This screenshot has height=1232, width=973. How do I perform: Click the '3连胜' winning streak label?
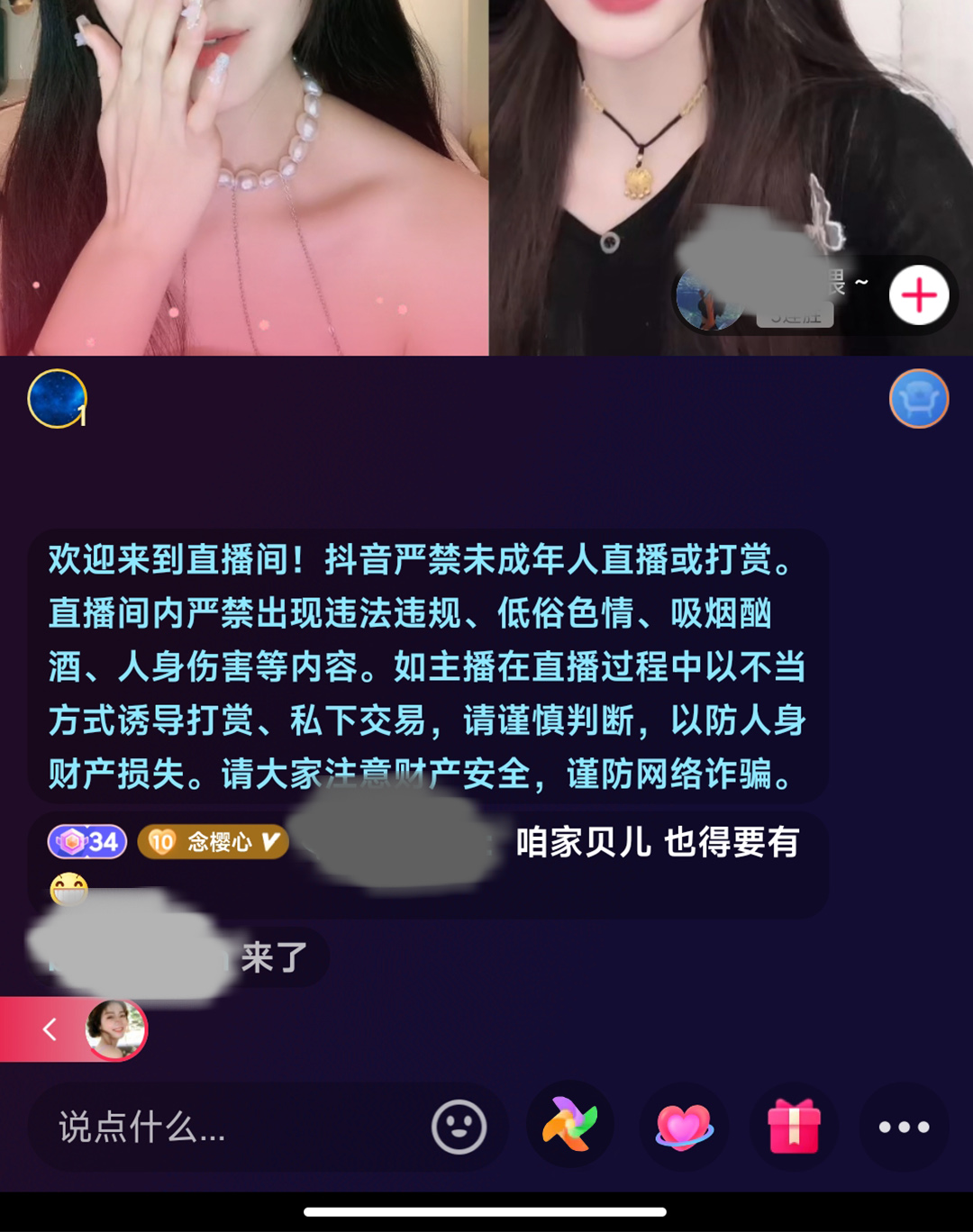(x=794, y=315)
